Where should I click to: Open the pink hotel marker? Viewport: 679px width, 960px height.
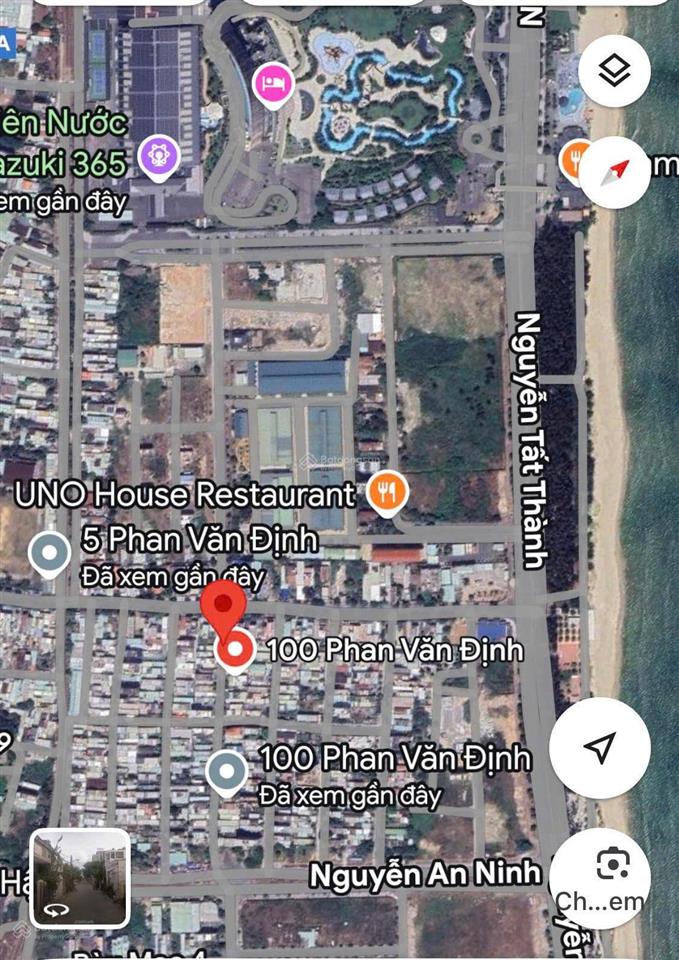click(270, 85)
